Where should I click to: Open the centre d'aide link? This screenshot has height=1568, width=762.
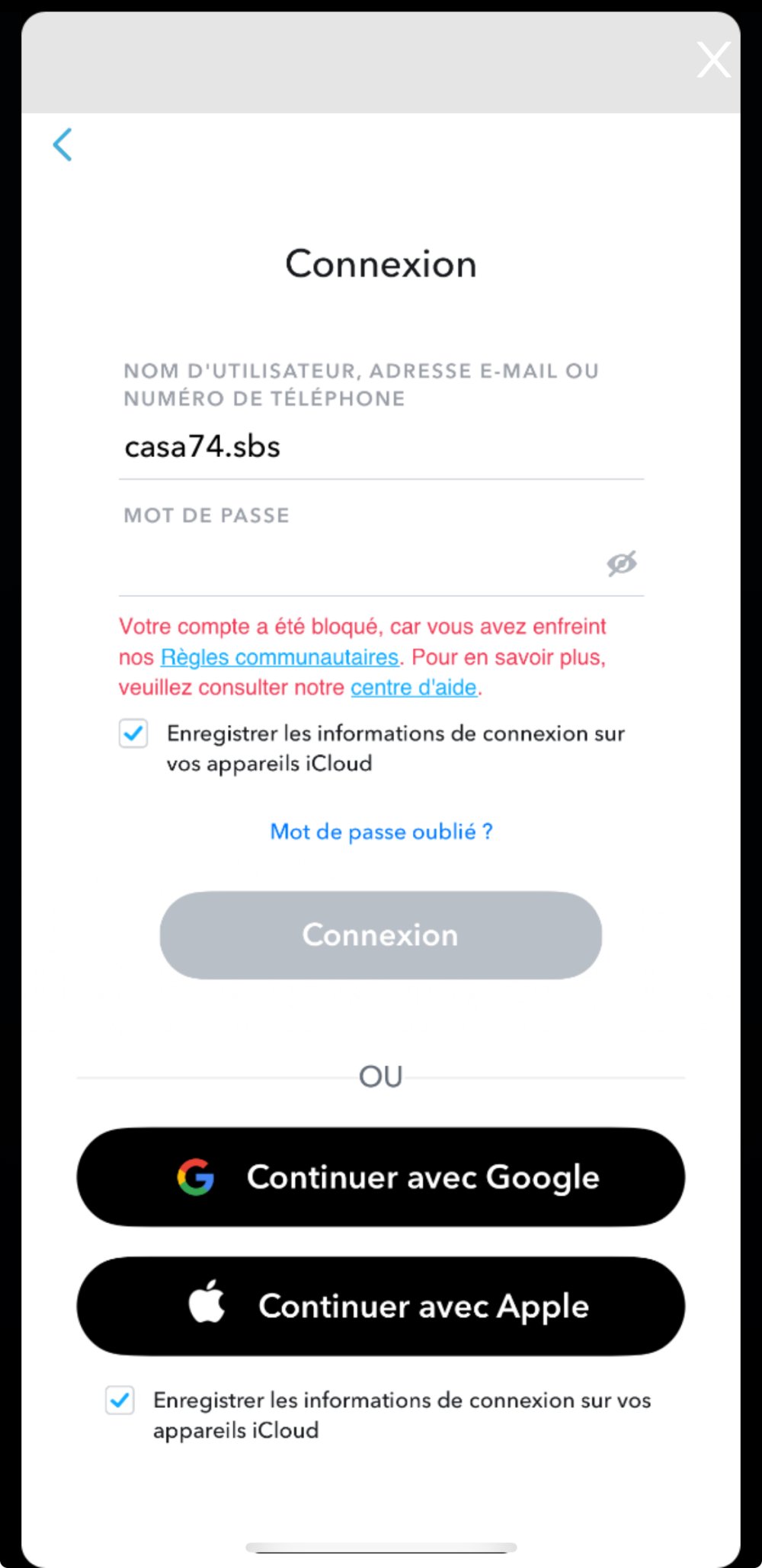coord(414,688)
